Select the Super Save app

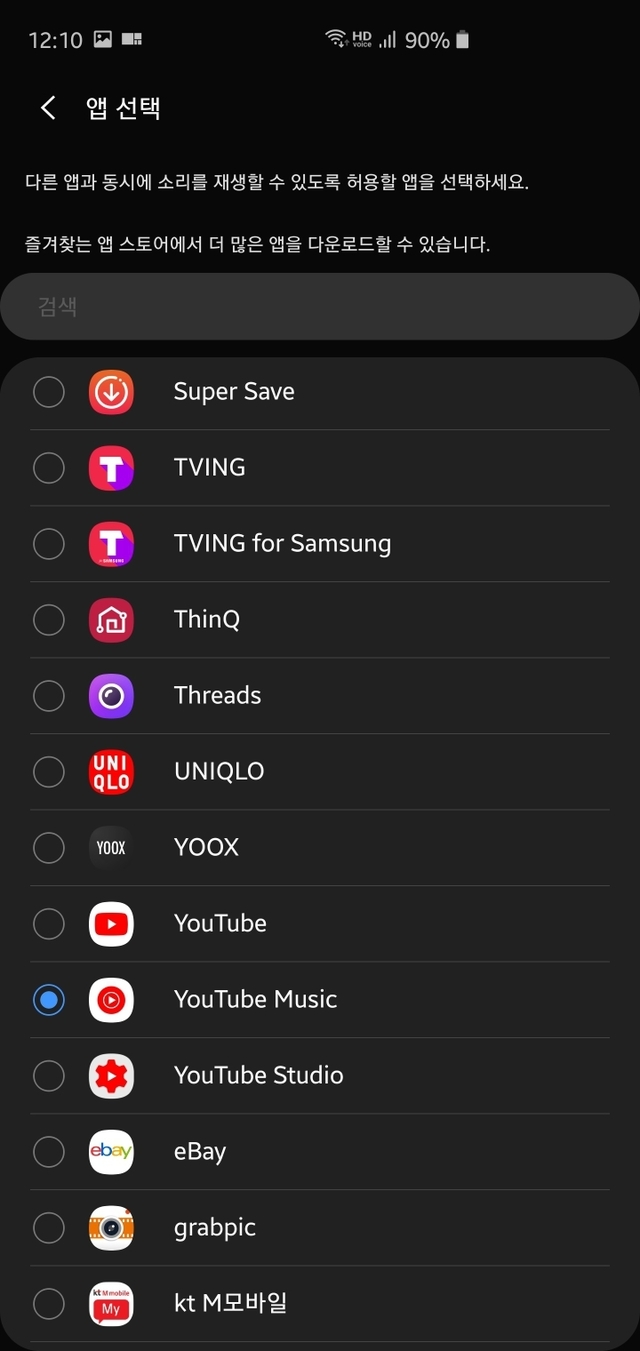[49, 392]
